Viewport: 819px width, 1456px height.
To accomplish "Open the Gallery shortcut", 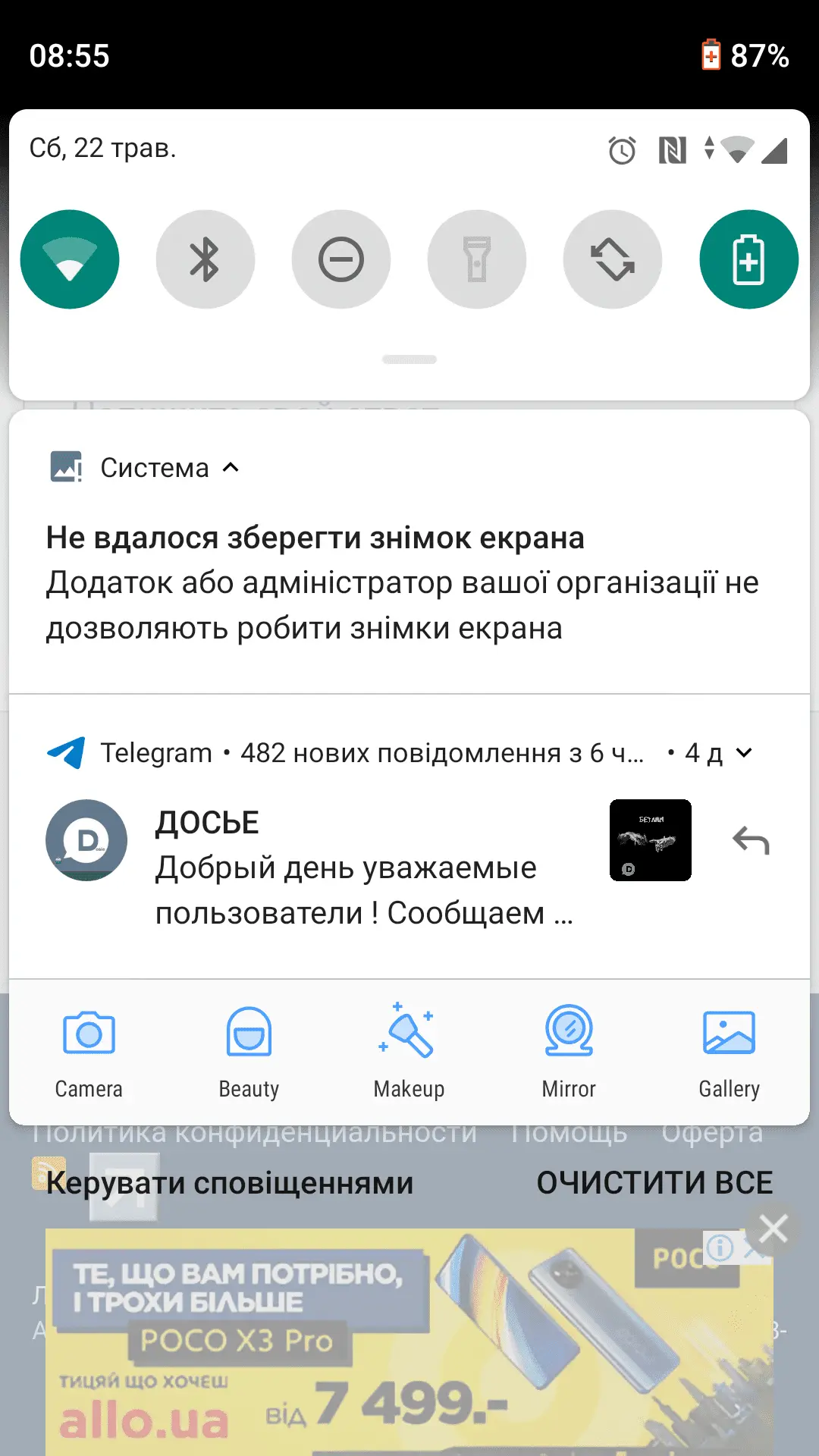I will pyautogui.click(x=729, y=1052).
